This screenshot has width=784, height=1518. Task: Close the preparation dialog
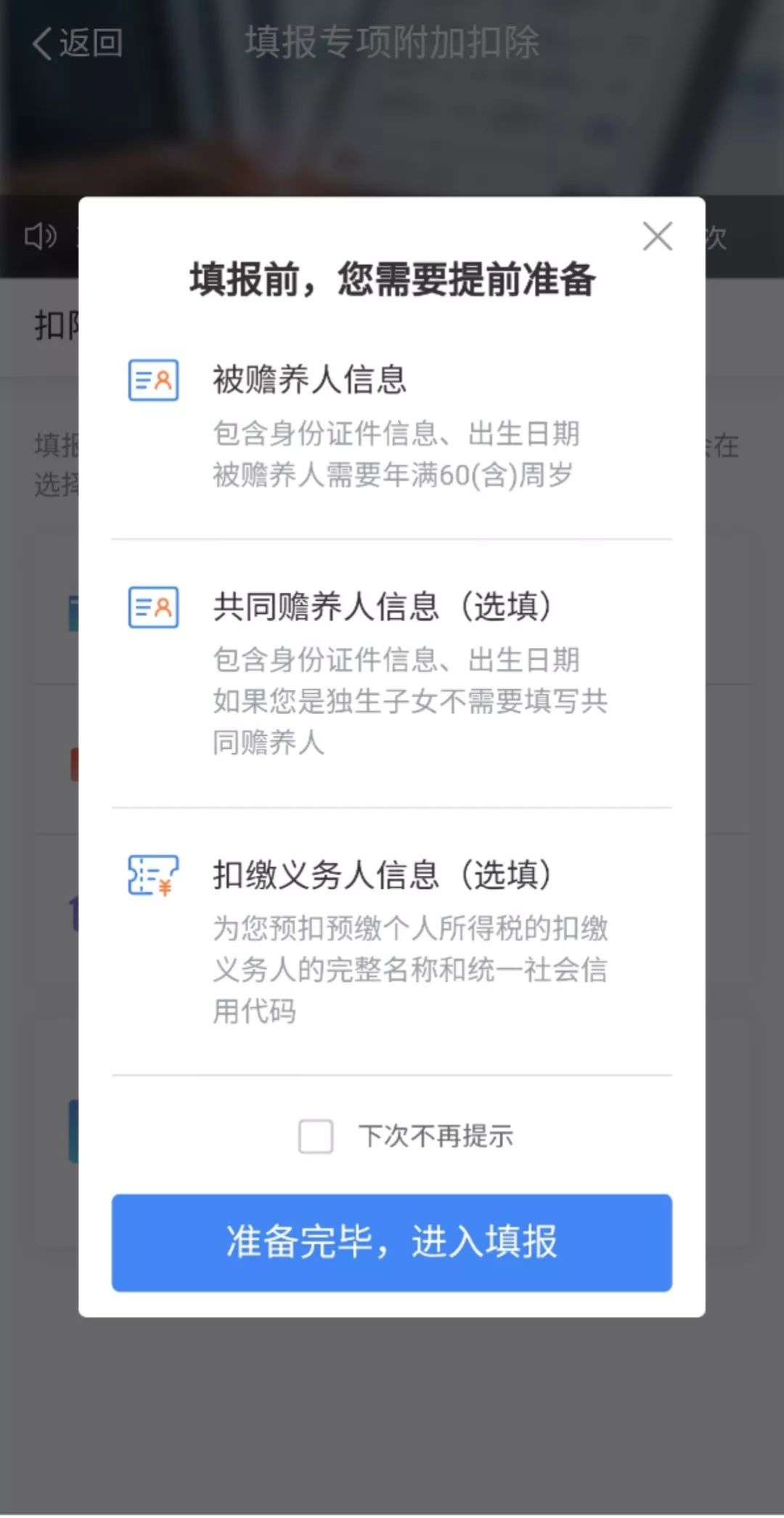pyautogui.click(x=657, y=237)
